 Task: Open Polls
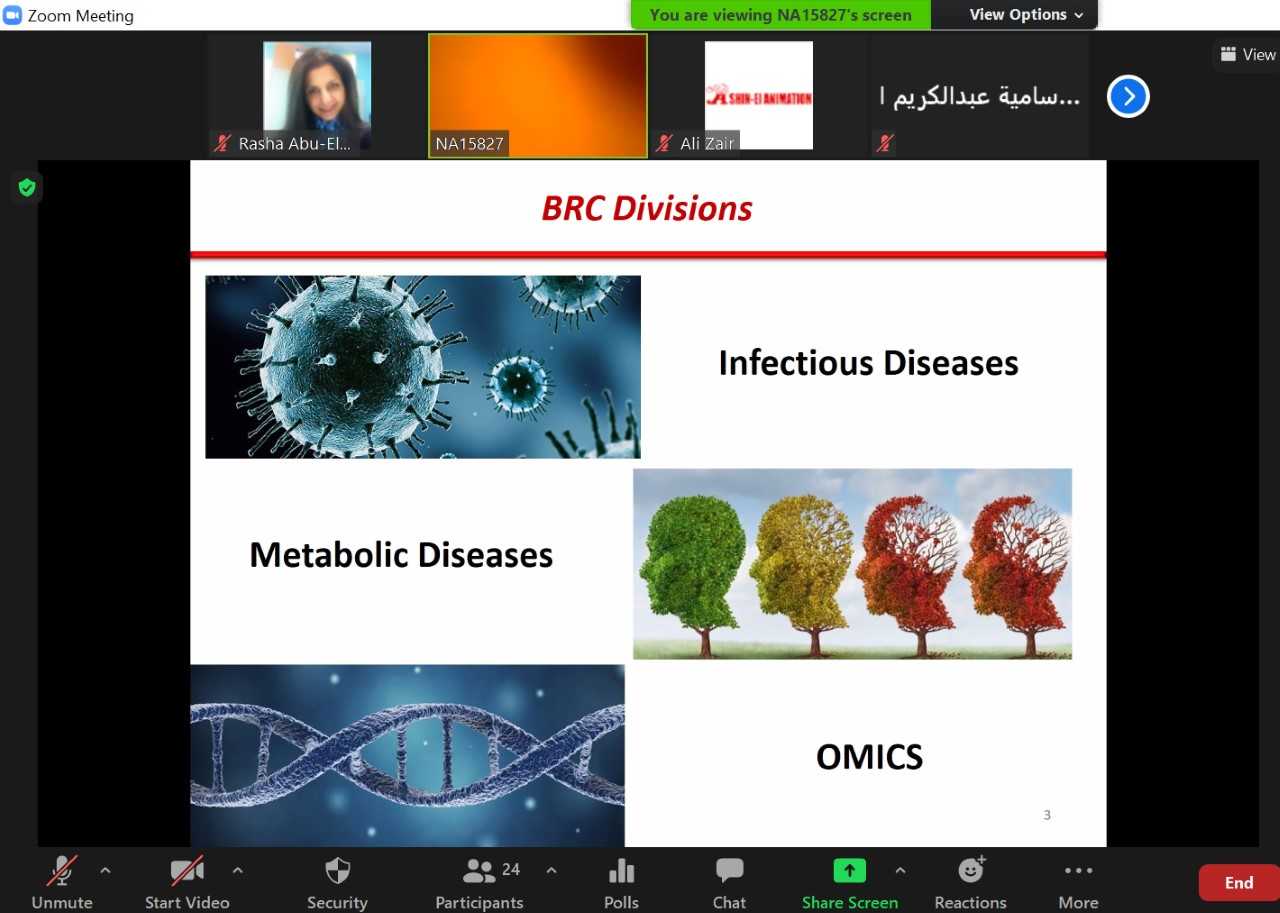[621, 882]
